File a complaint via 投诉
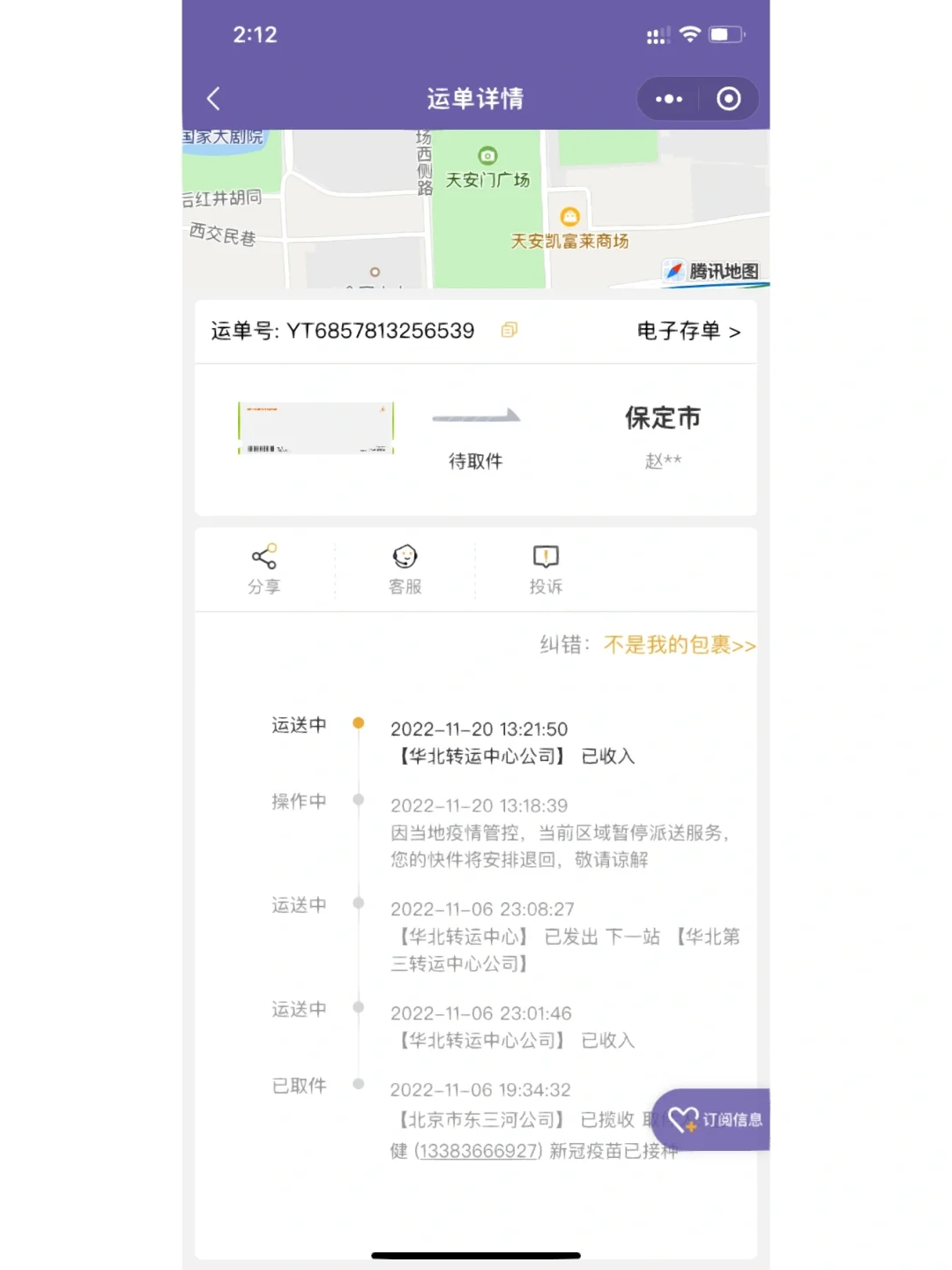Viewport: 952px width, 1270px height. tap(546, 569)
